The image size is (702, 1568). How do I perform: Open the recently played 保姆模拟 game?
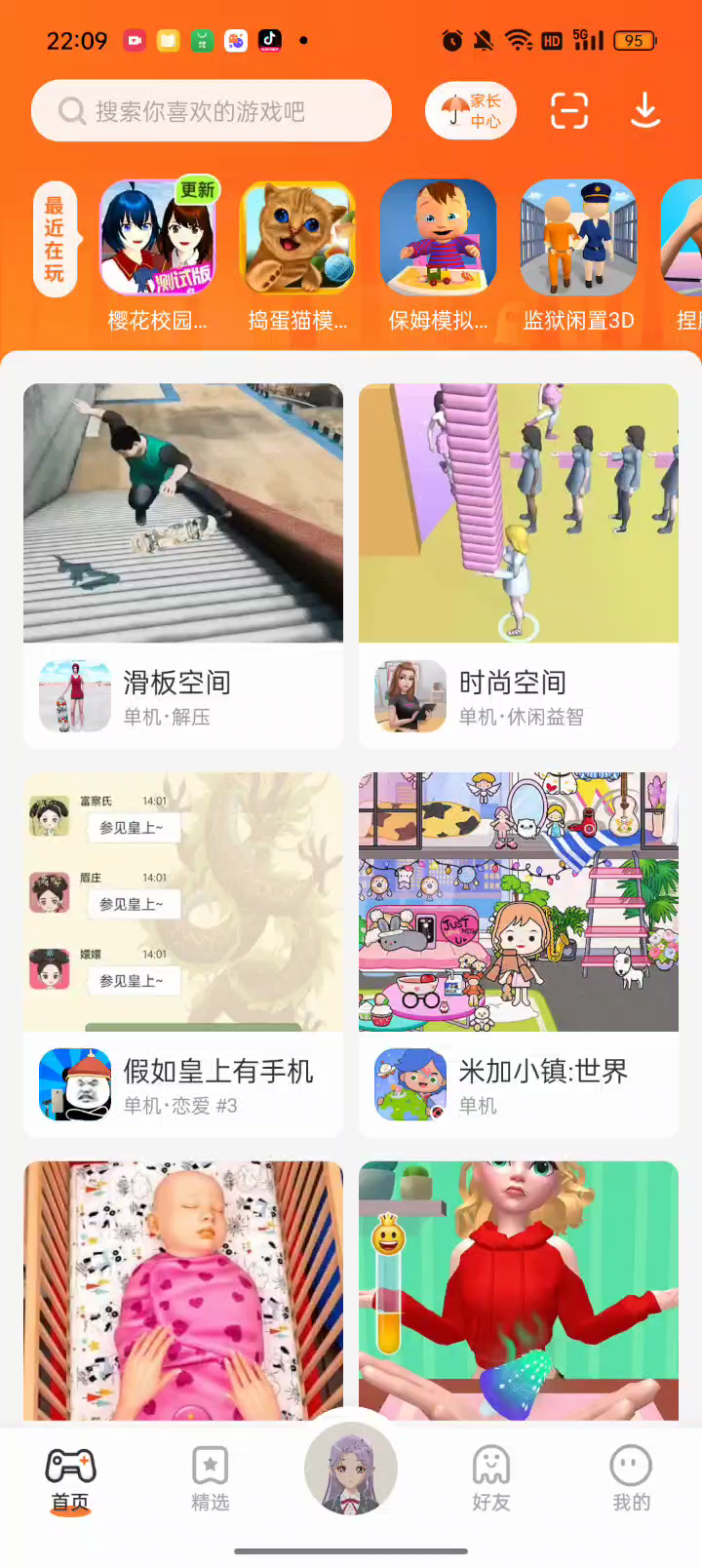pyautogui.click(x=438, y=239)
